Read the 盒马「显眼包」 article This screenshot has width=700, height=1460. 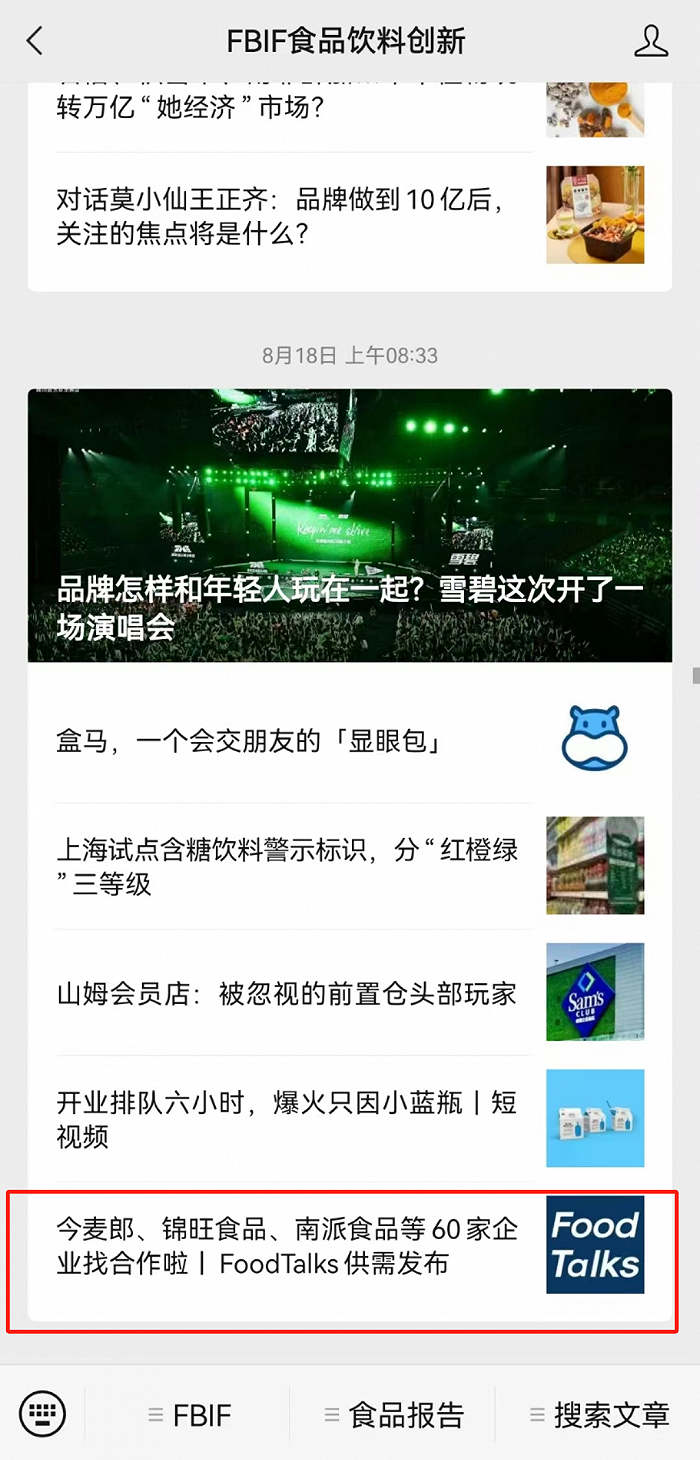coord(250,741)
